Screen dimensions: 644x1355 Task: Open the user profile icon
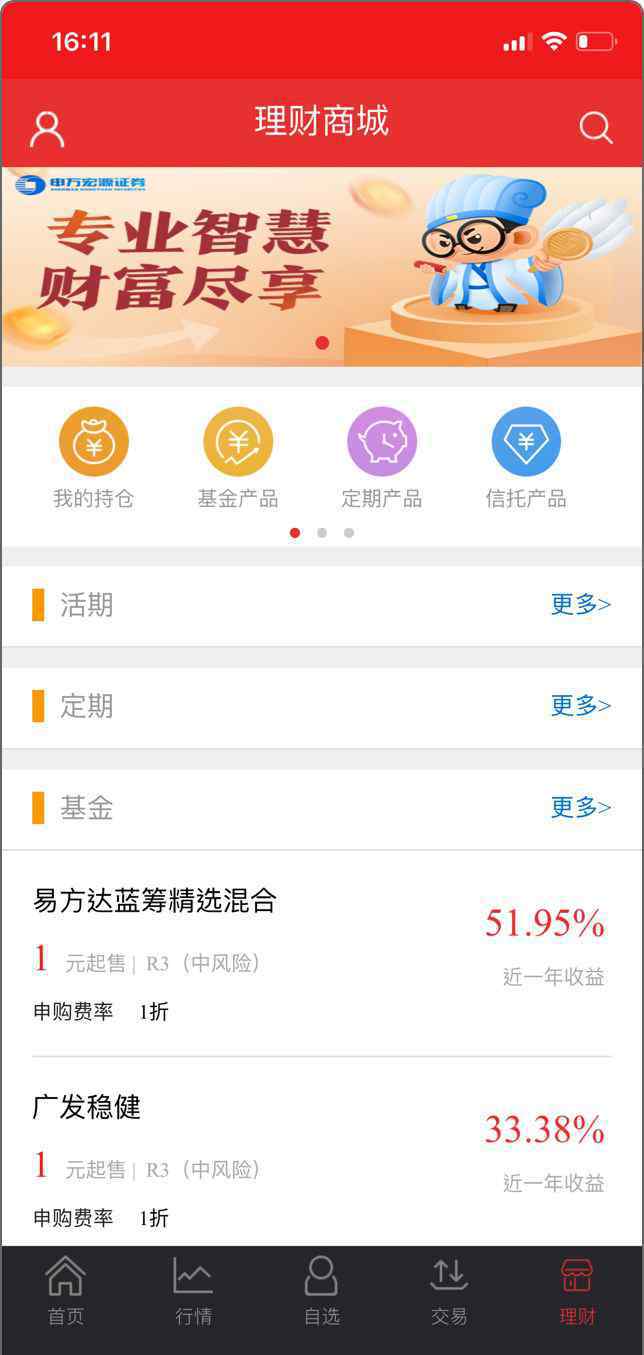(x=47, y=129)
